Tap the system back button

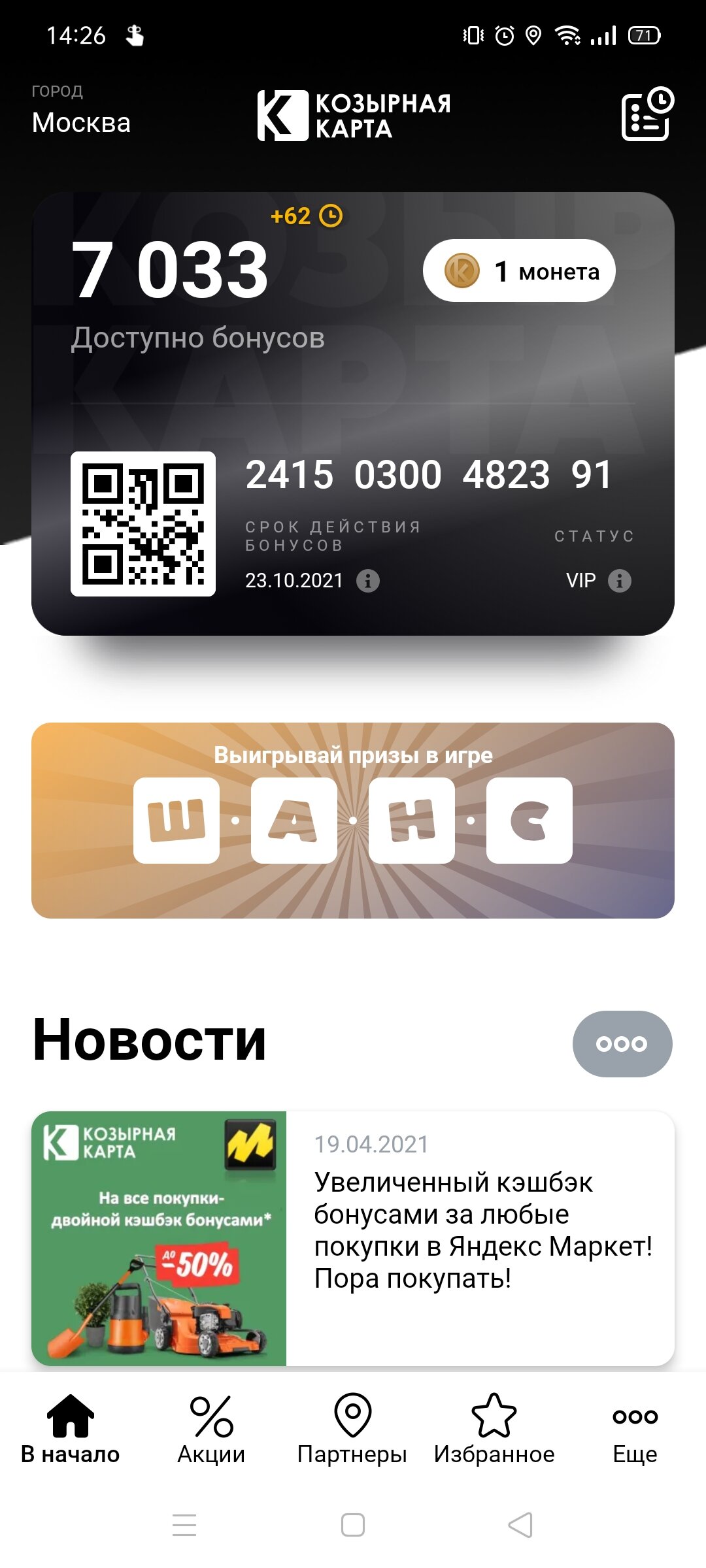pyautogui.click(x=520, y=1525)
